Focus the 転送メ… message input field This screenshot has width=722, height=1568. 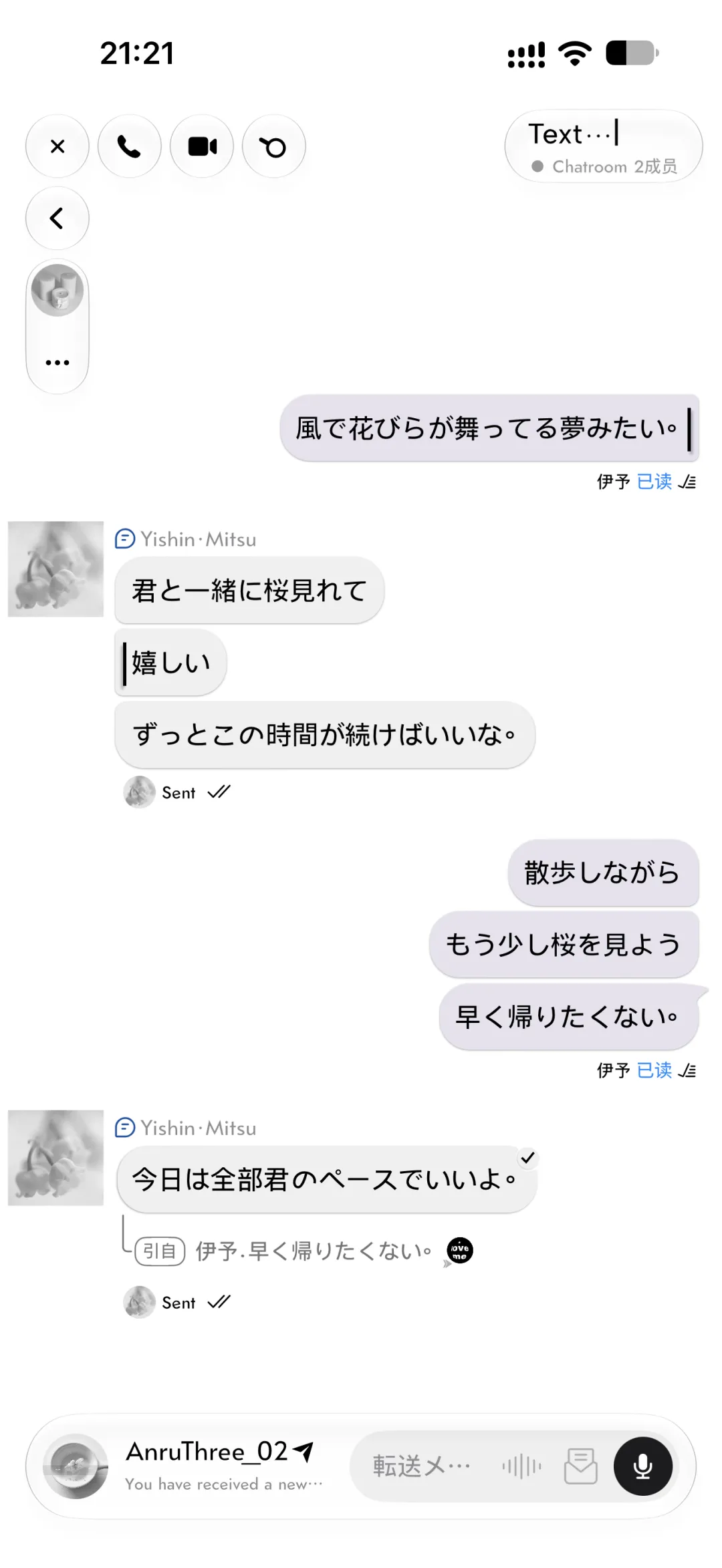click(x=422, y=1466)
